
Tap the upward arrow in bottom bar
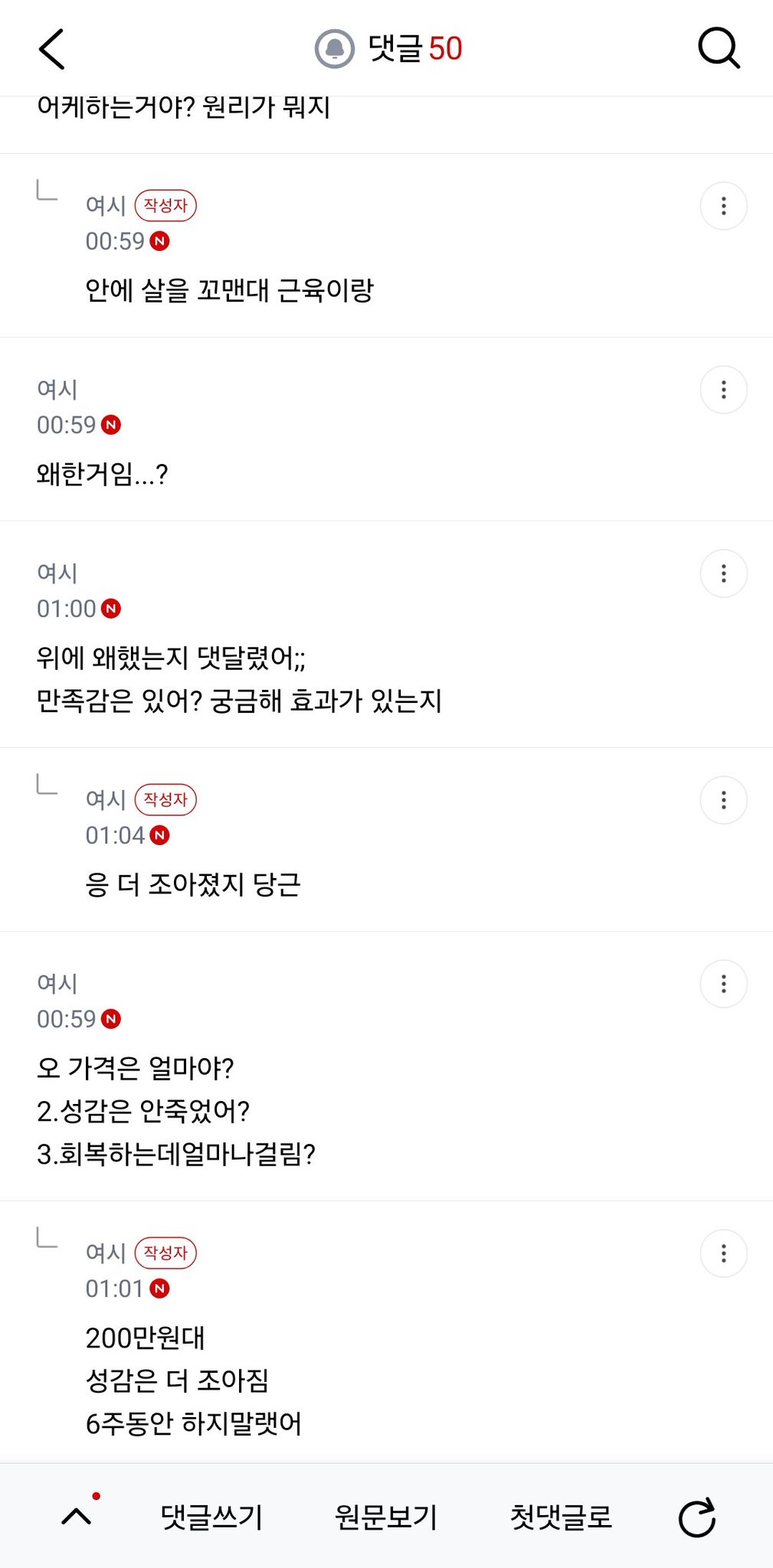tap(77, 1516)
